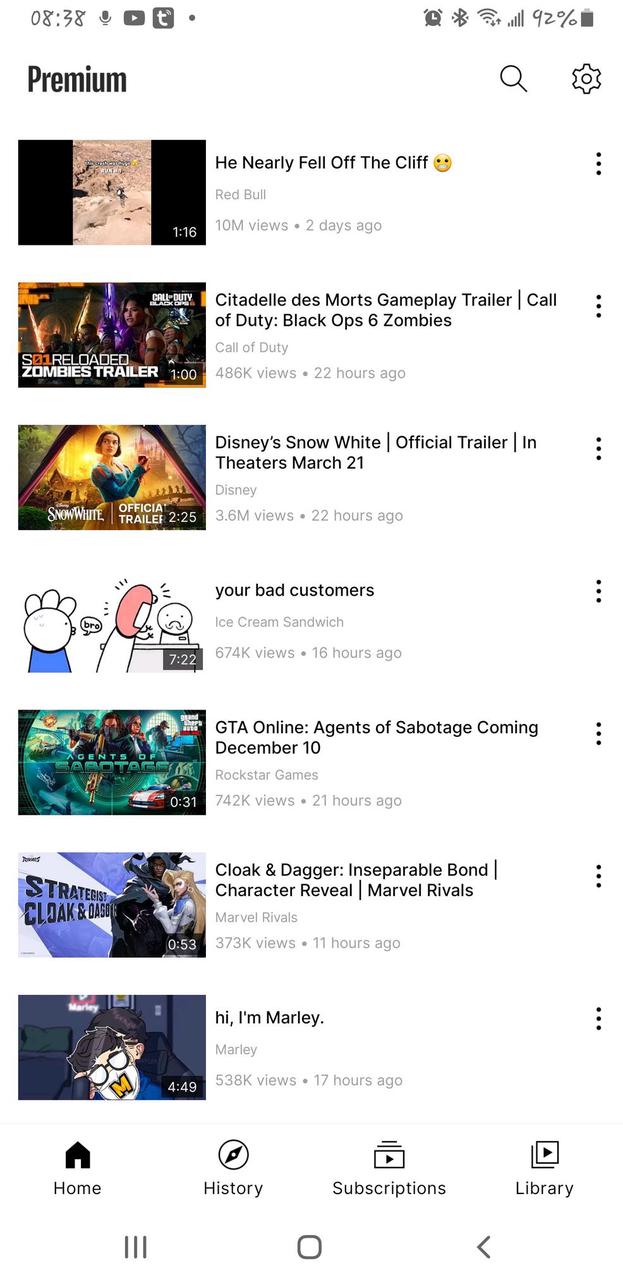Open options for He Nearly Fell Off The Cliff
Image resolution: width=623 pixels, height=1282 pixels.
(x=598, y=164)
